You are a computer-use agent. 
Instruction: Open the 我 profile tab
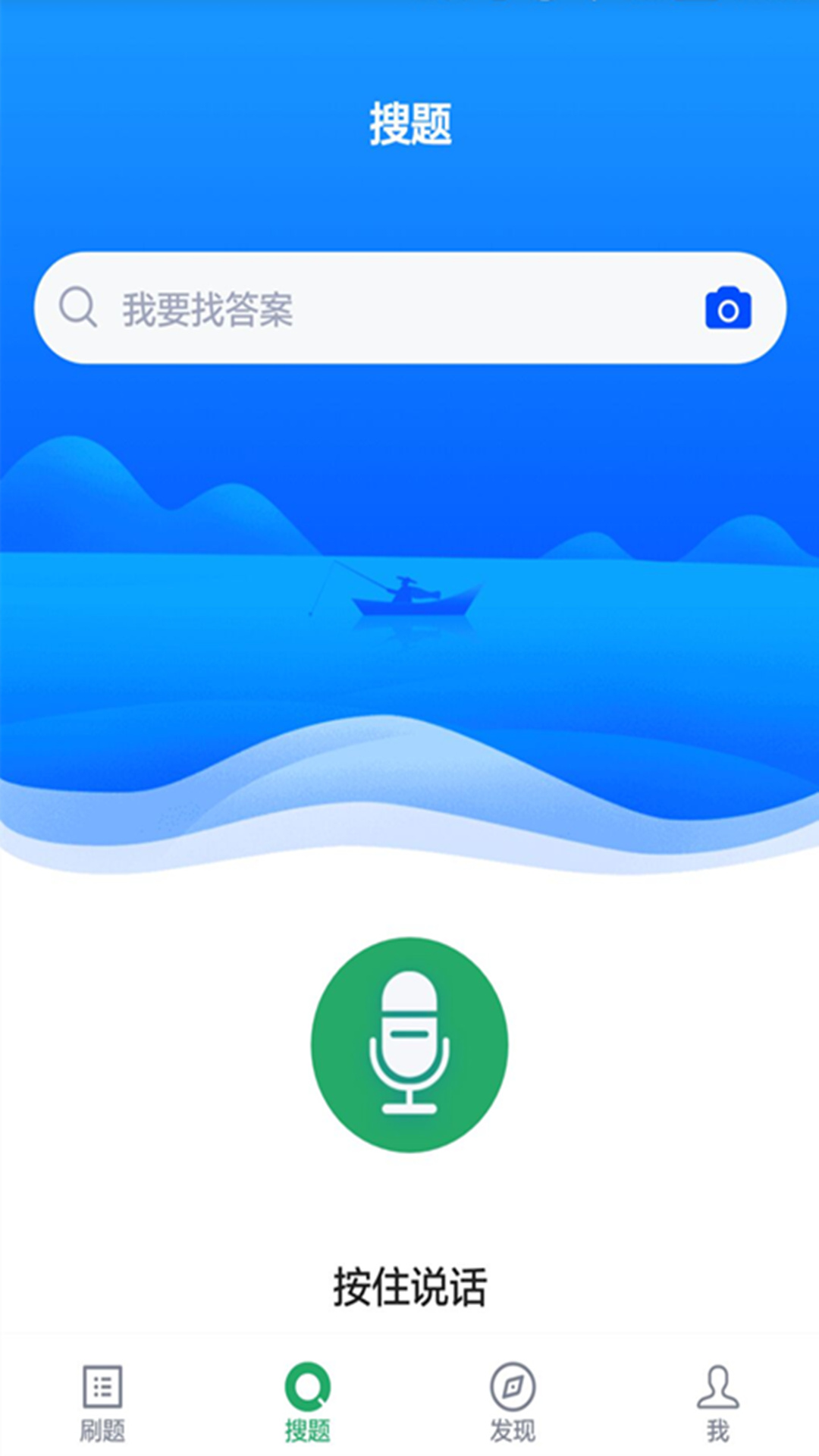pyautogui.click(x=717, y=1403)
